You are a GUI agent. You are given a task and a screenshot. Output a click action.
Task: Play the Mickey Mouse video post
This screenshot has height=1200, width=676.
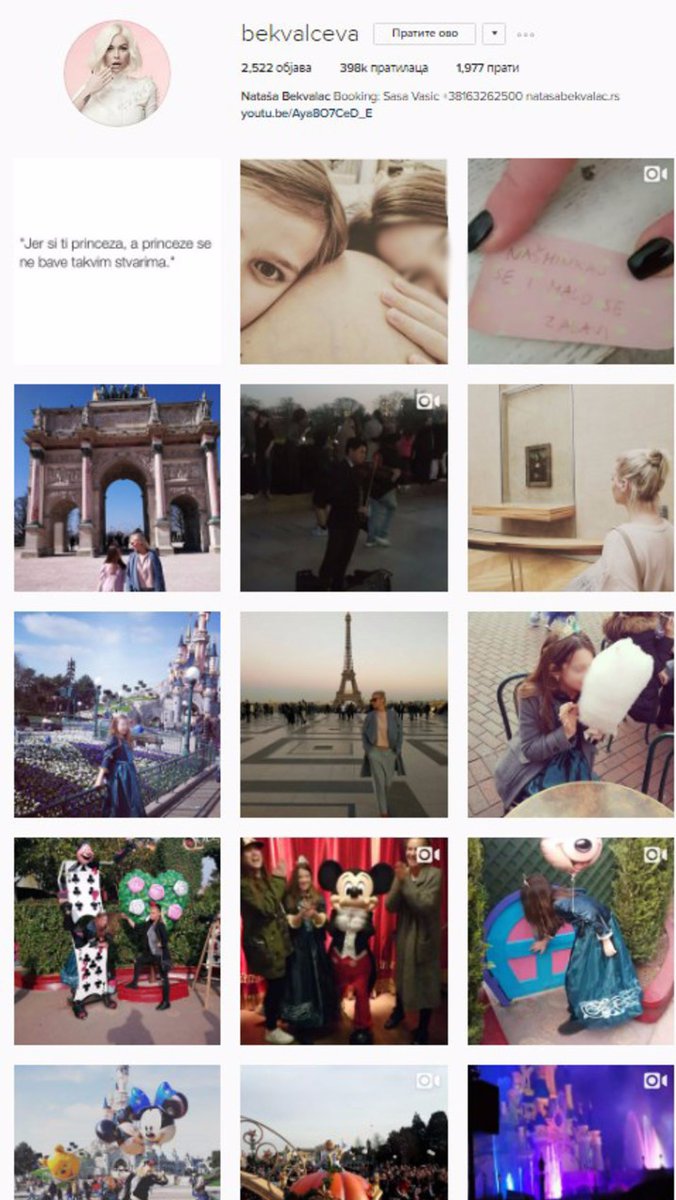pos(344,941)
